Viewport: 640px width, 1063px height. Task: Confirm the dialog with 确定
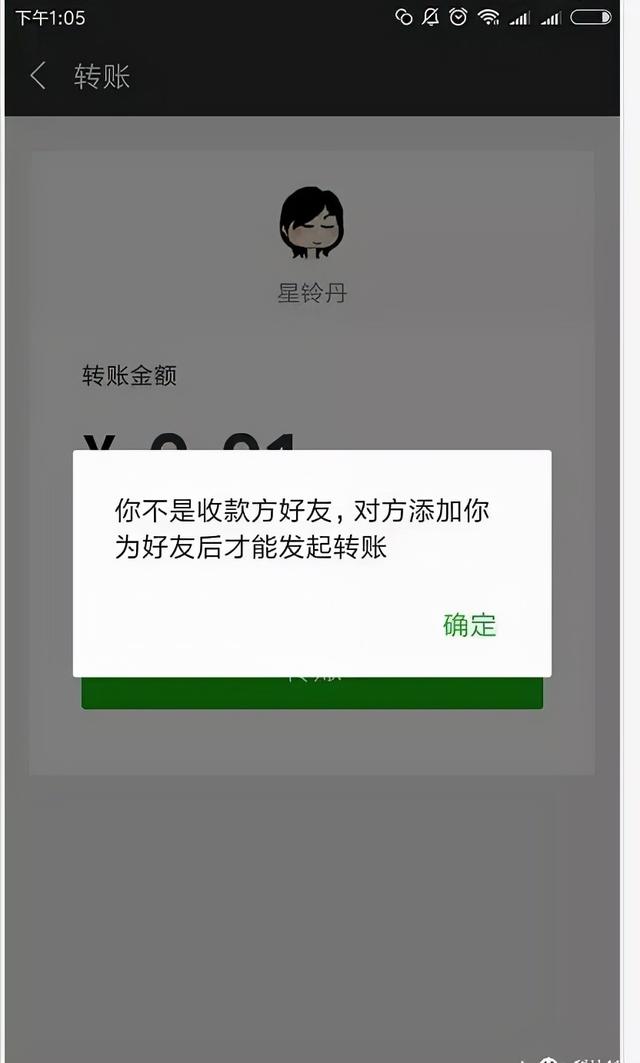coord(469,626)
